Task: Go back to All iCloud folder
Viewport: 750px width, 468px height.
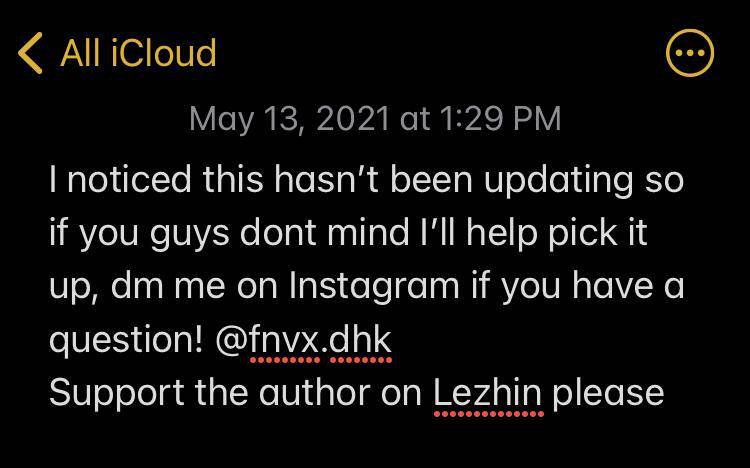Action: pyautogui.click(x=118, y=52)
